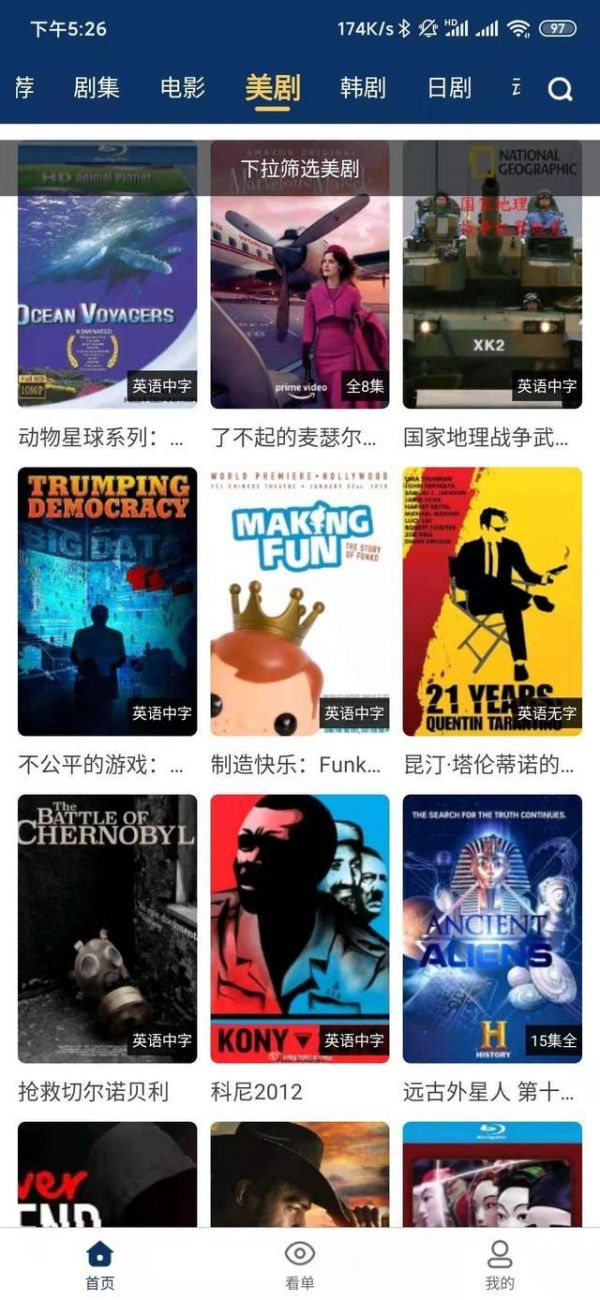Screen dimensions: 600x1300
Task: Select the 韩剧 tab
Action: click(362, 88)
